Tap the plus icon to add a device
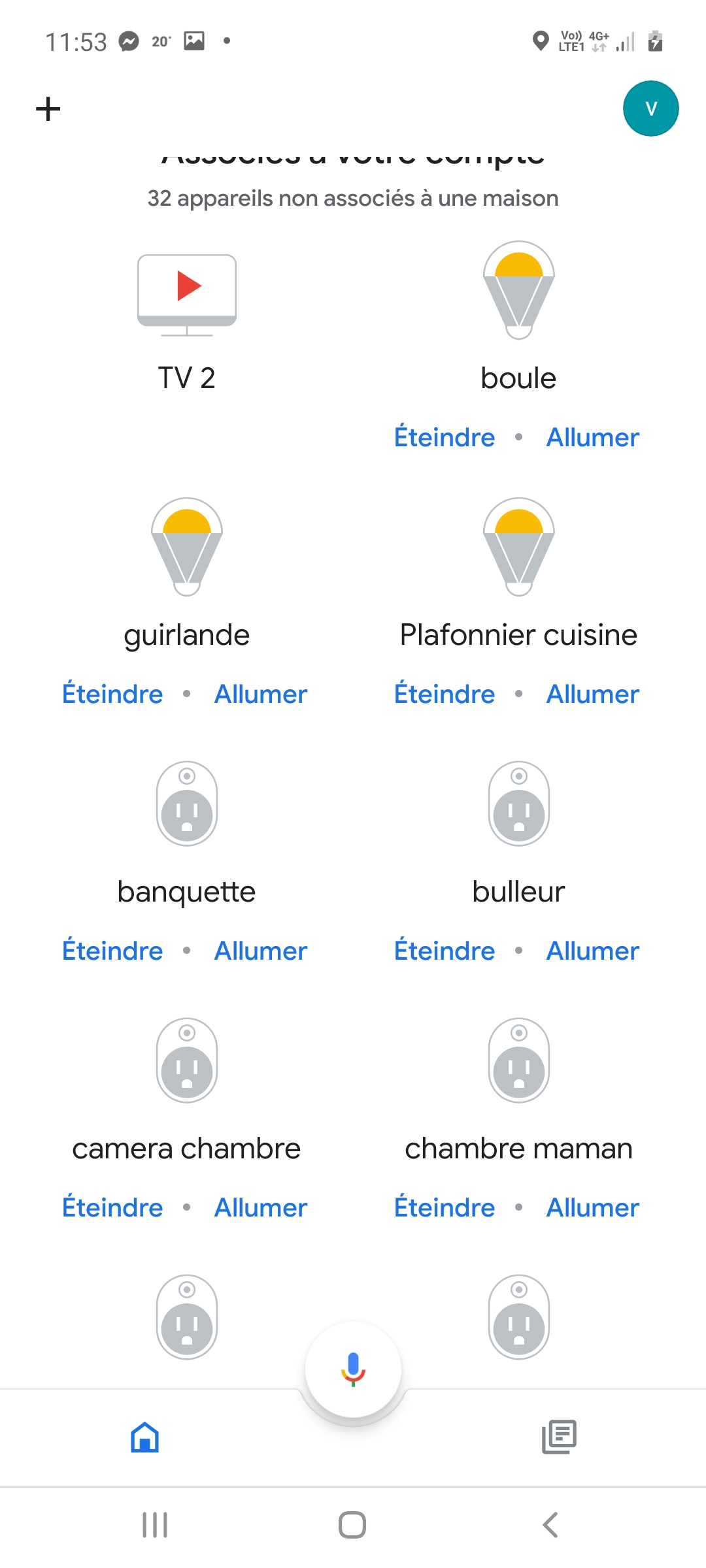Screen dimensions: 706x1568 [48, 108]
